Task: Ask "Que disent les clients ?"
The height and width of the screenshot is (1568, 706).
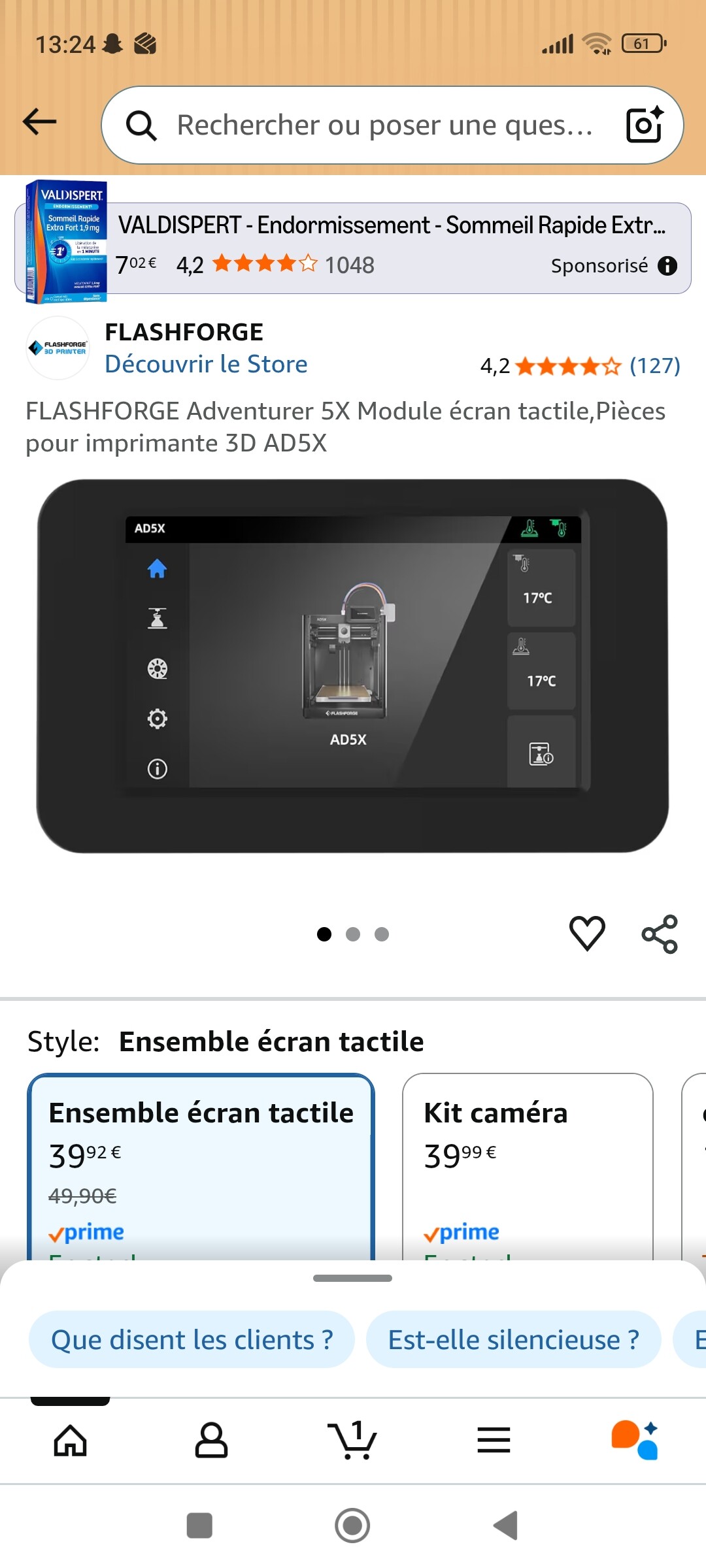Action: tap(192, 1340)
